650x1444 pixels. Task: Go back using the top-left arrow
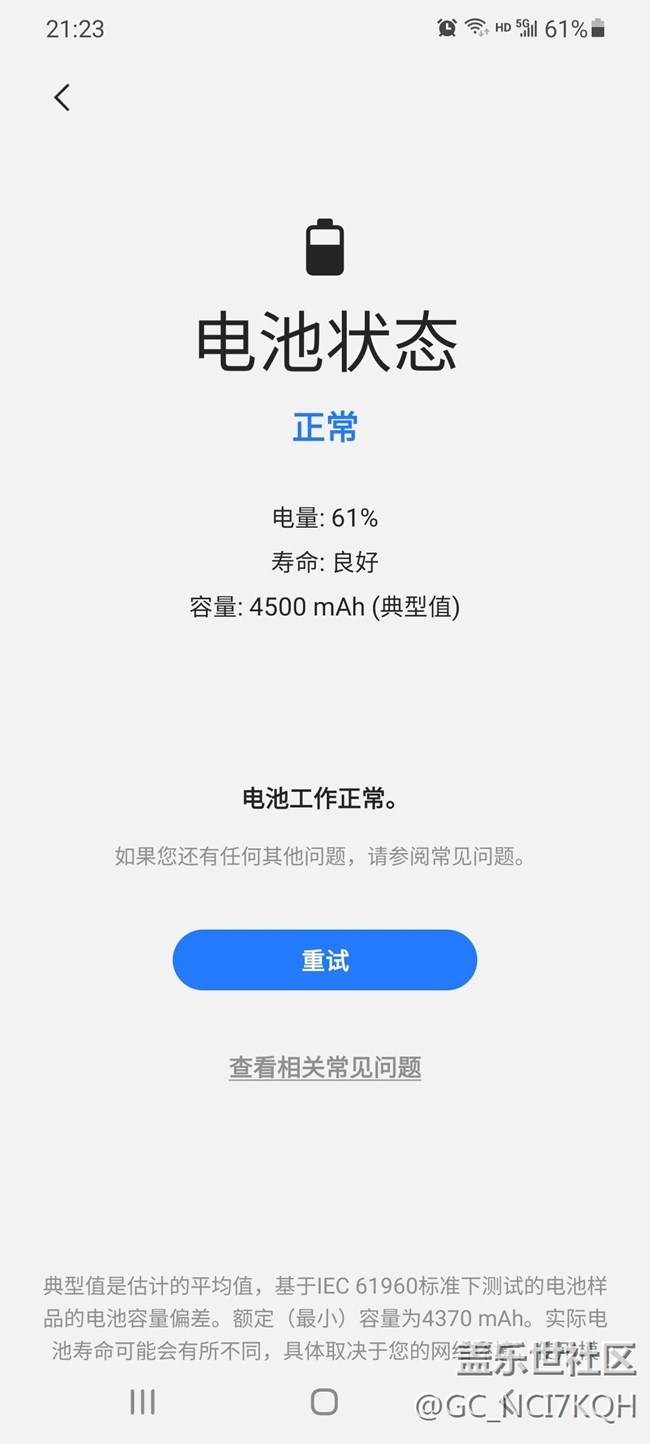tap(62, 97)
